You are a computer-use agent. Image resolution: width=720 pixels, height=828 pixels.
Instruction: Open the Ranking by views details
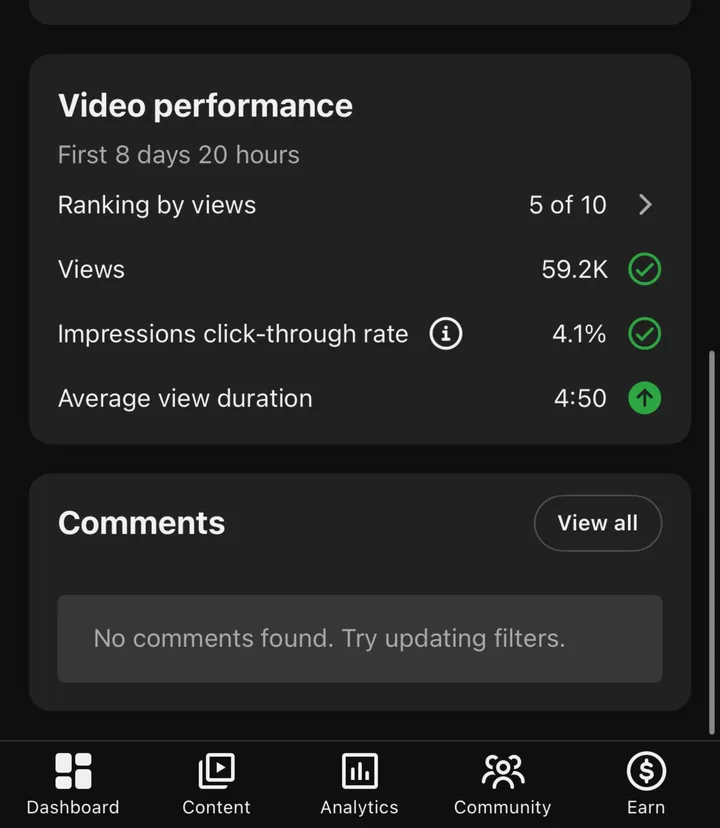coord(359,205)
